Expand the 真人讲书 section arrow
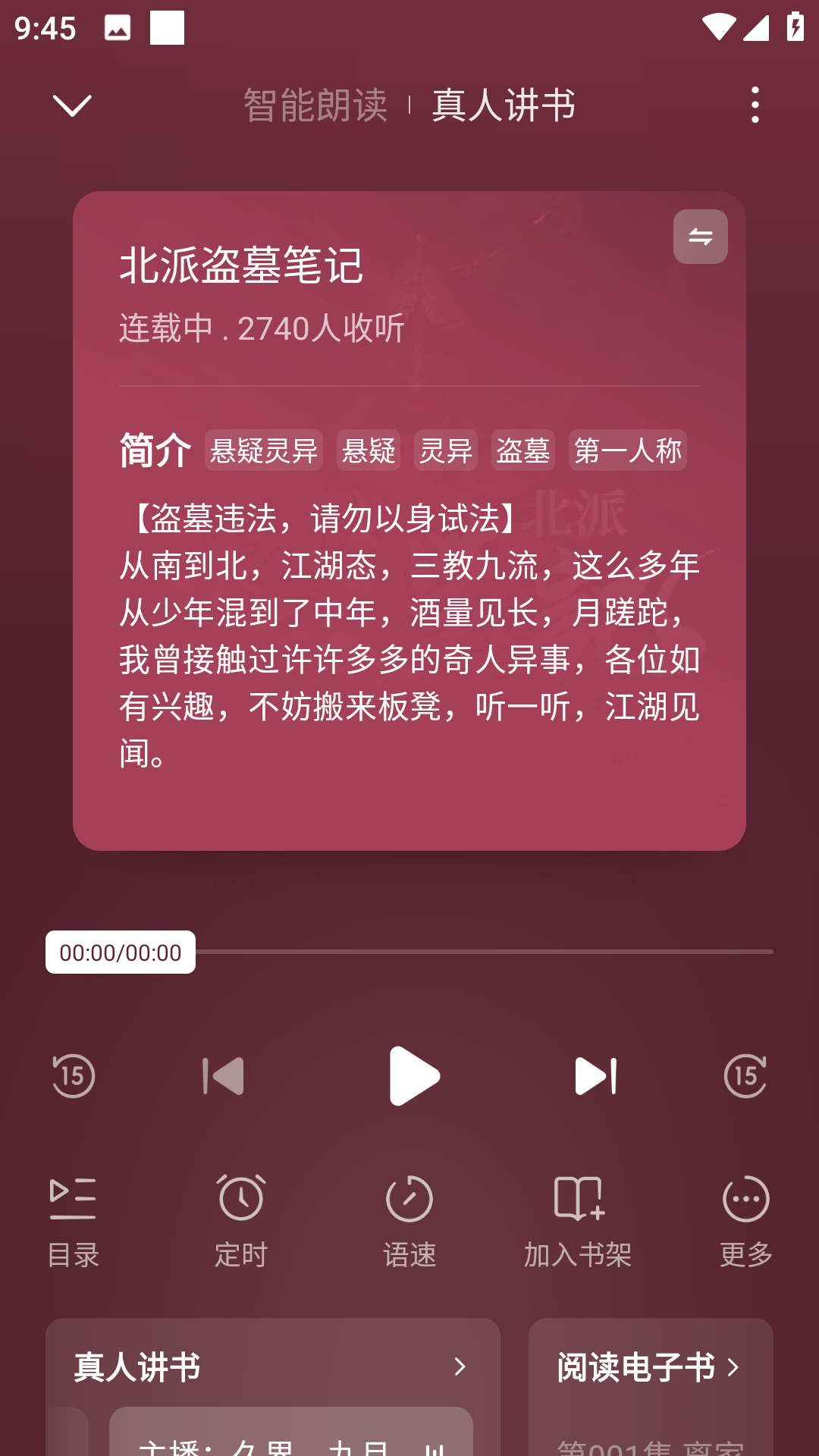The height and width of the screenshot is (1456, 819). pyautogui.click(x=461, y=1367)
